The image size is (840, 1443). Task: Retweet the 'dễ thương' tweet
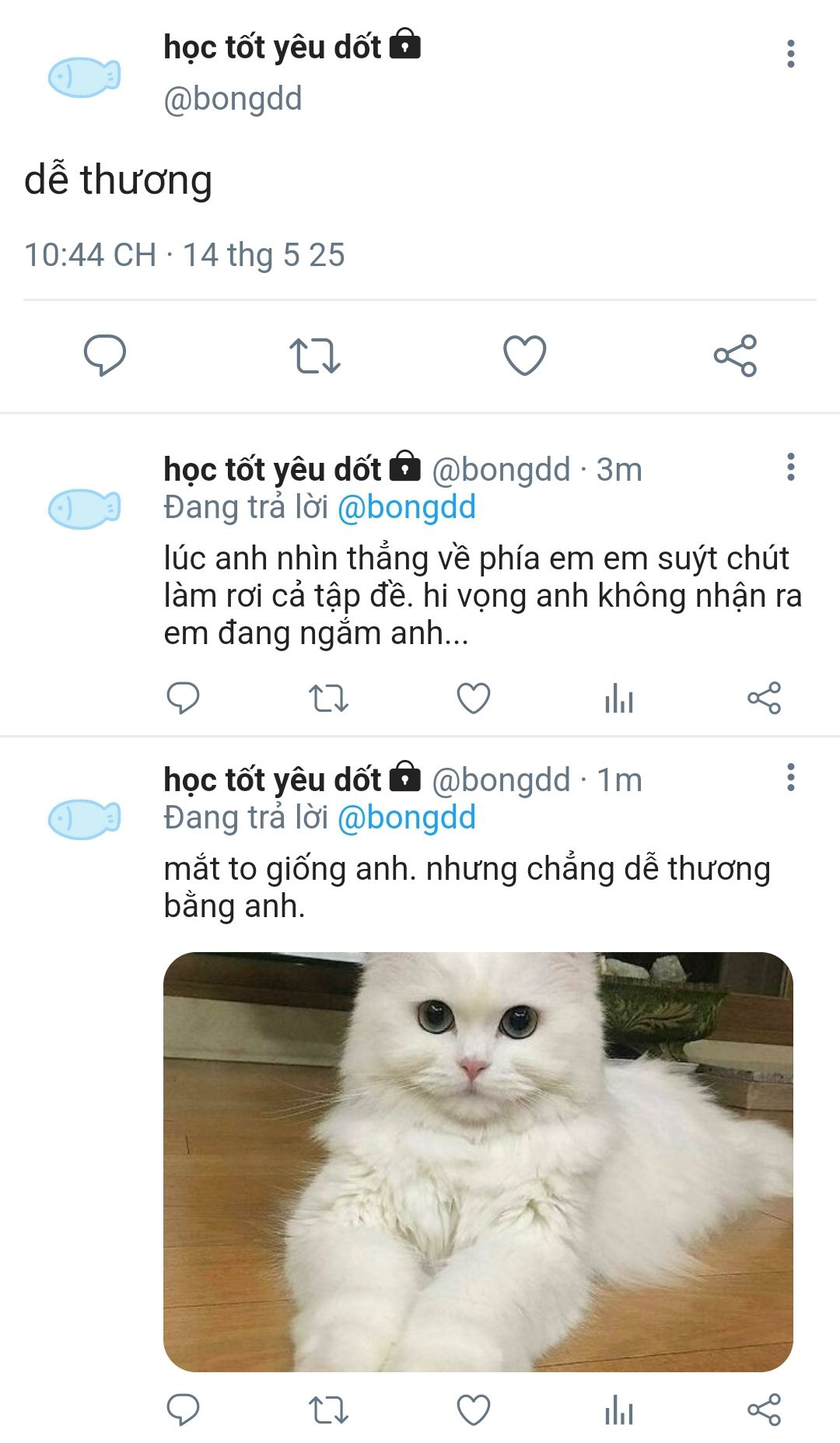315,355
